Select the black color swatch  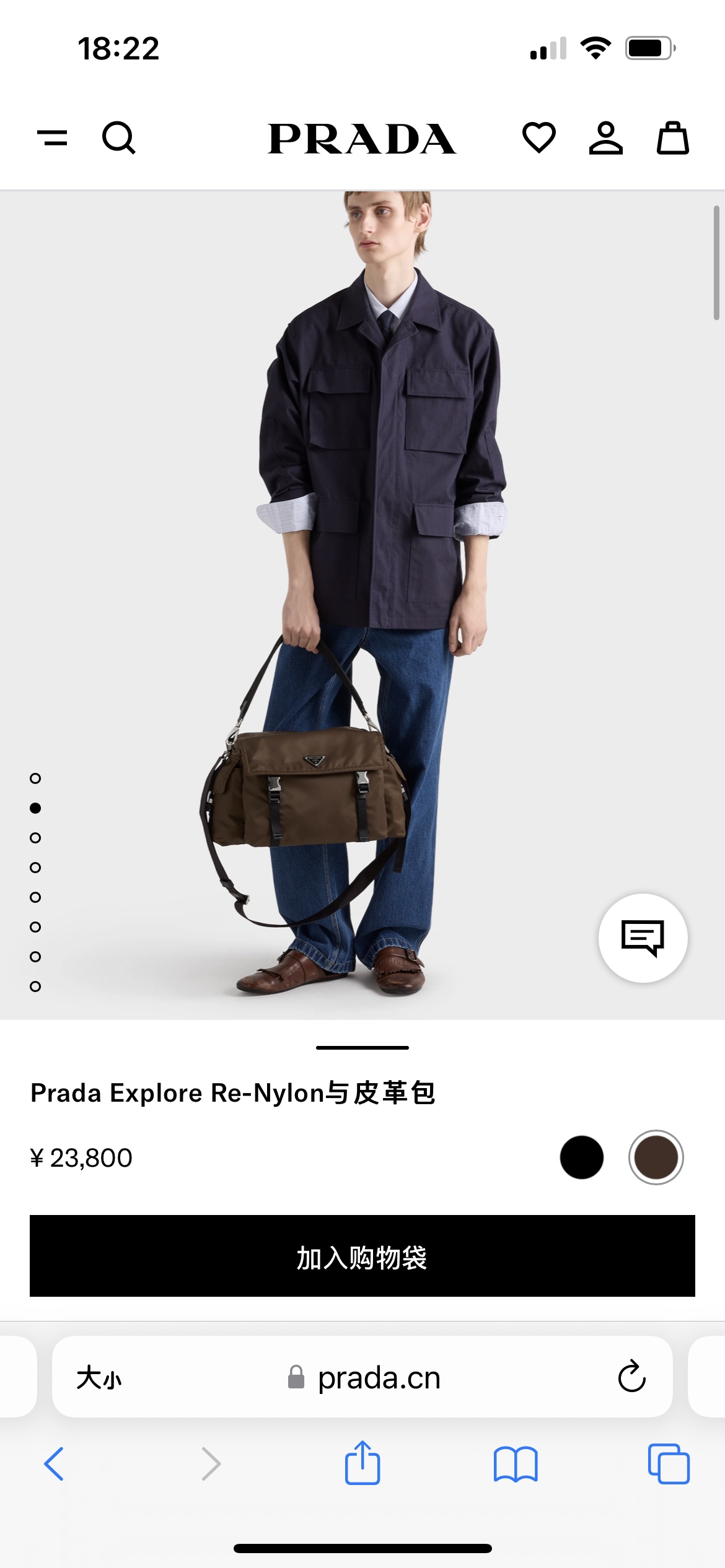coord(581,1157)
